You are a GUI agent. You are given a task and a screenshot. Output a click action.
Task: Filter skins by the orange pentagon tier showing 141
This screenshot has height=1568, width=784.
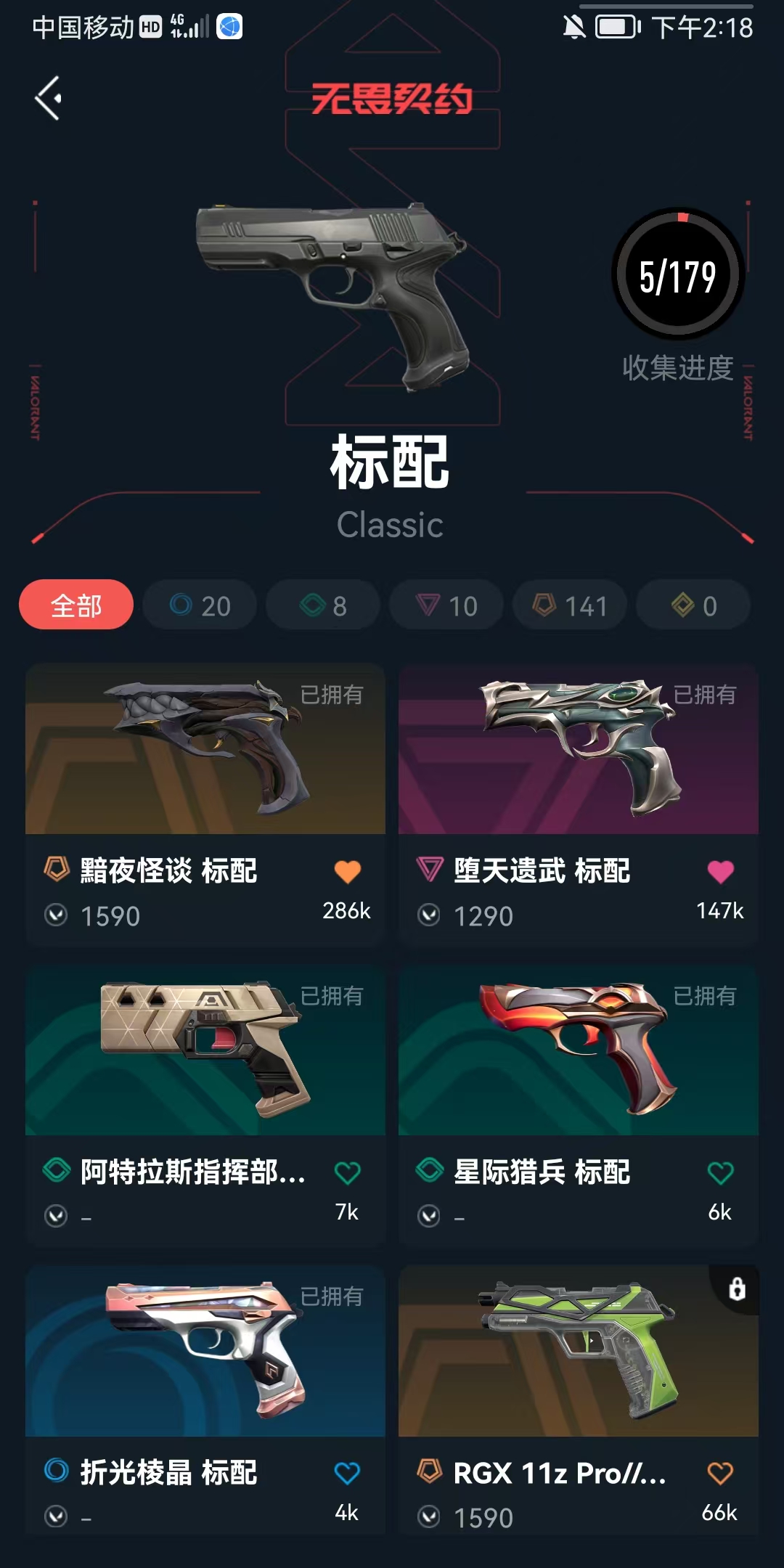[570, 605]
